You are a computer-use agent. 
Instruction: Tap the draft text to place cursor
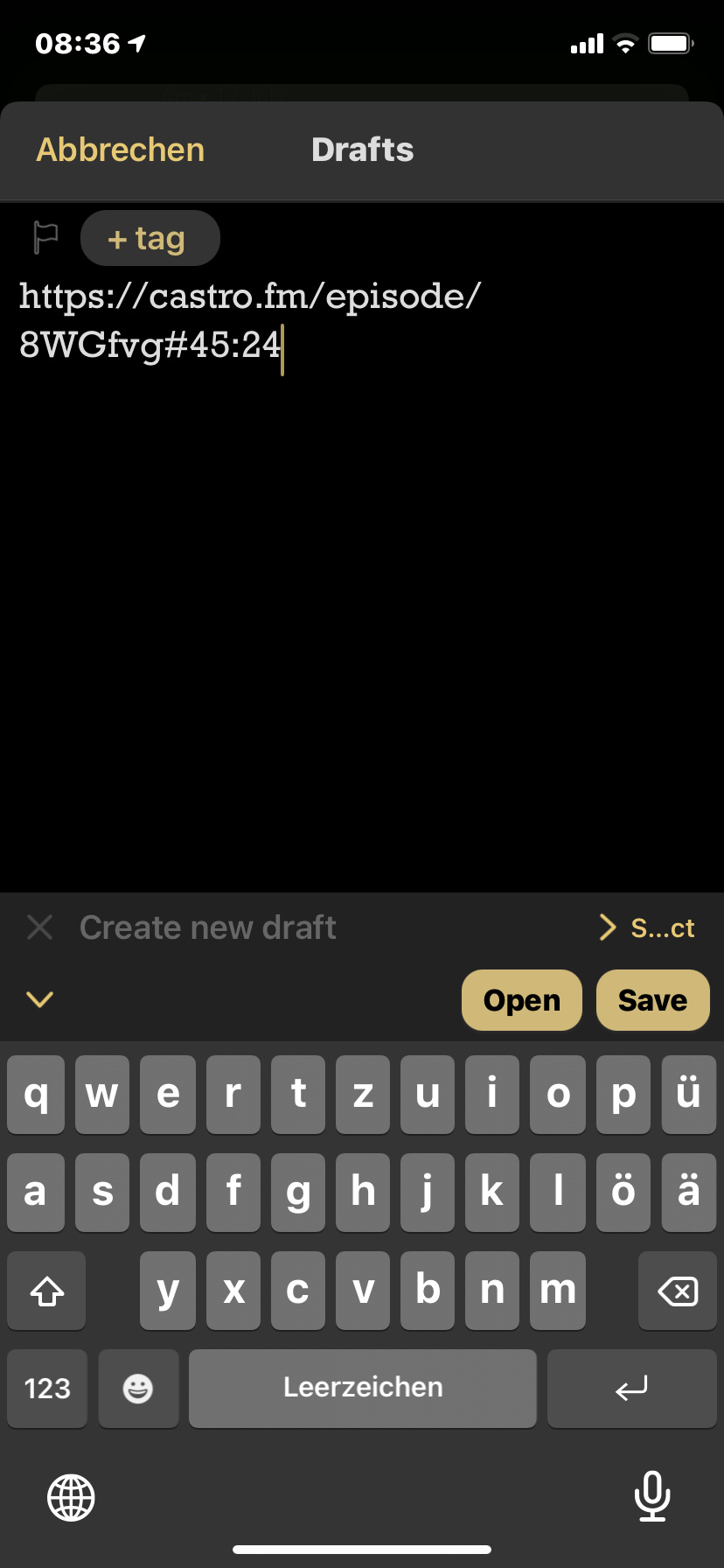tap(250, 321)
